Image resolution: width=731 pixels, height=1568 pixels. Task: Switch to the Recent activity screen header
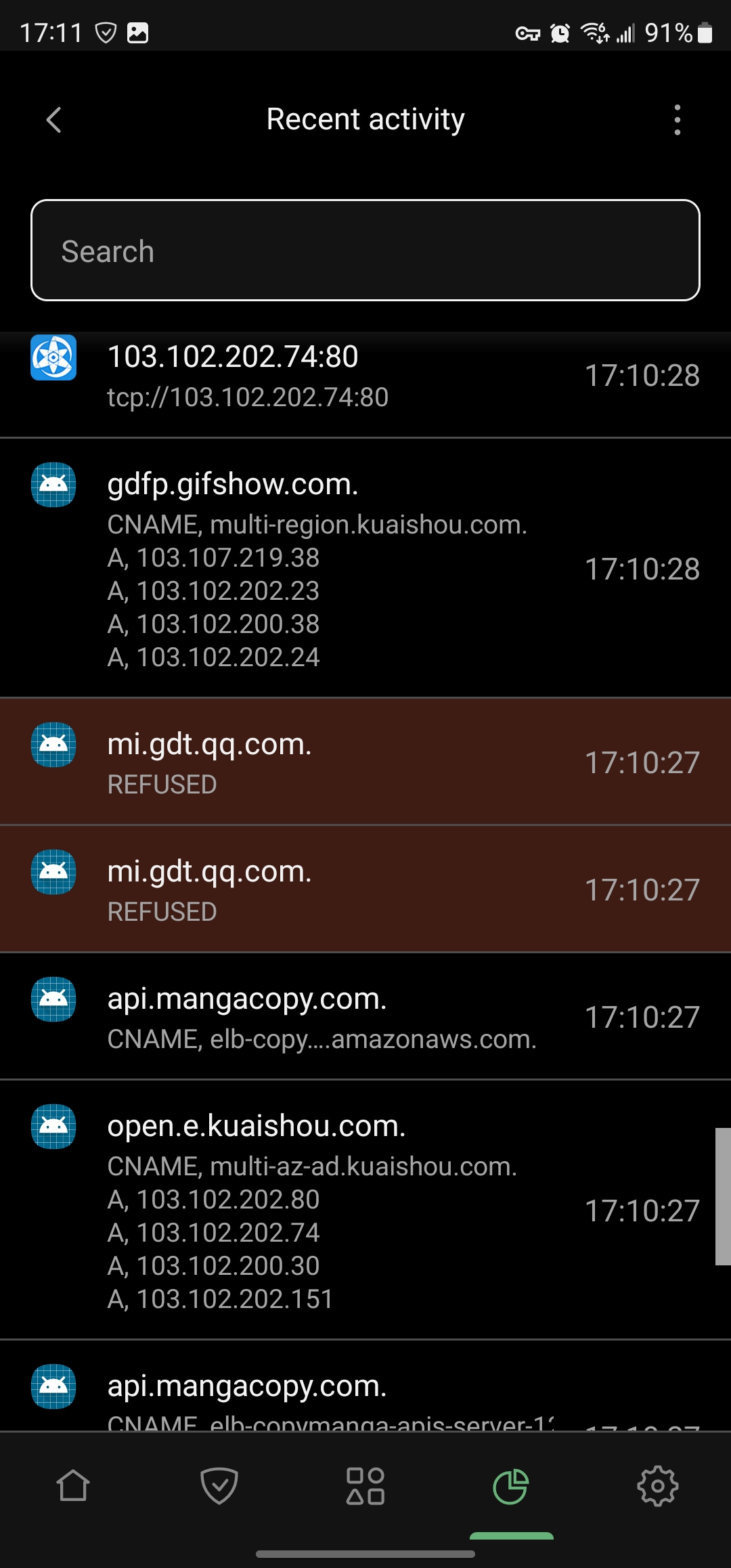coord(365,120)
